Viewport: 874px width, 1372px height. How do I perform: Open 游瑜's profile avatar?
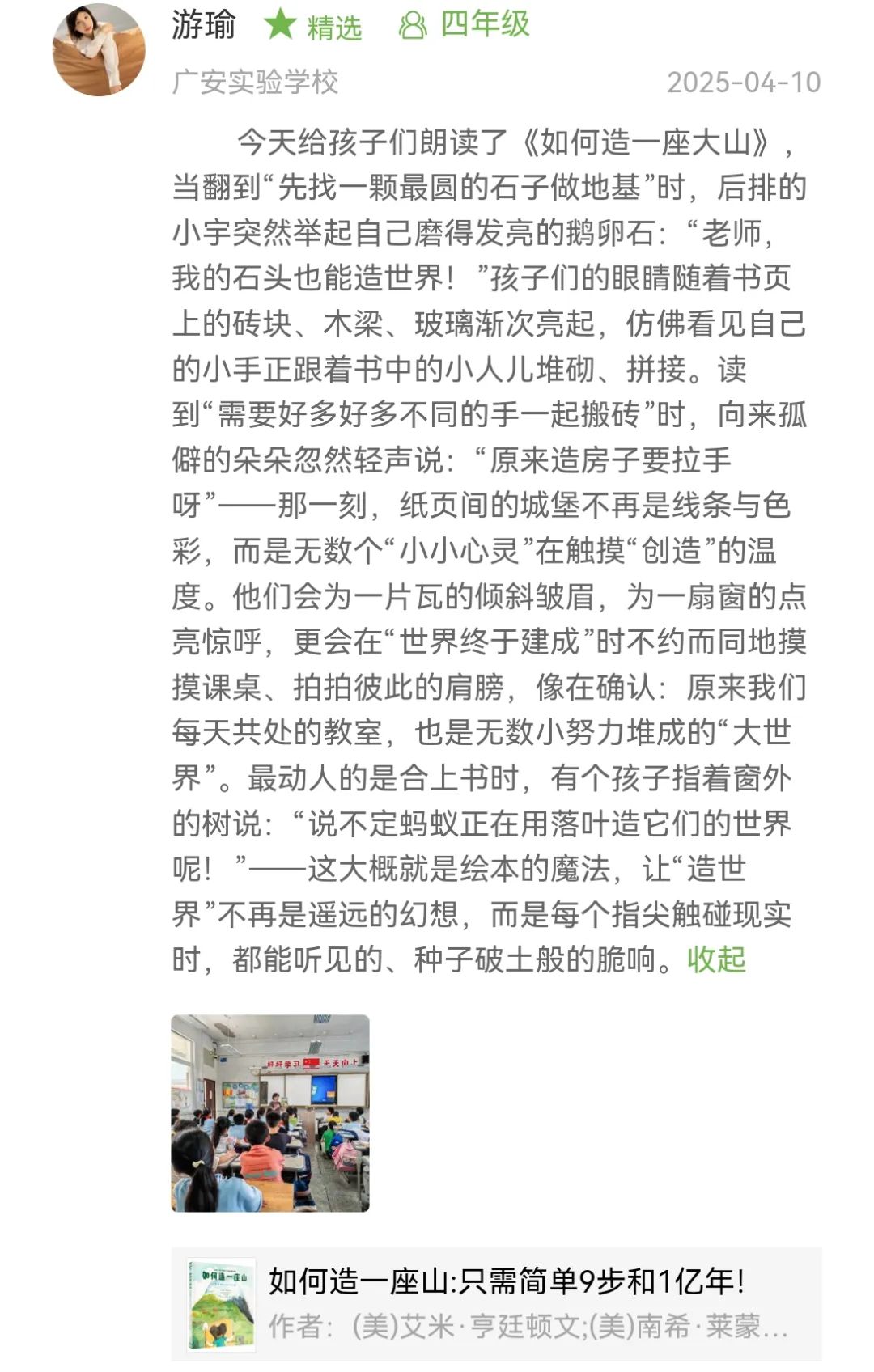click(x=99, y=50)
